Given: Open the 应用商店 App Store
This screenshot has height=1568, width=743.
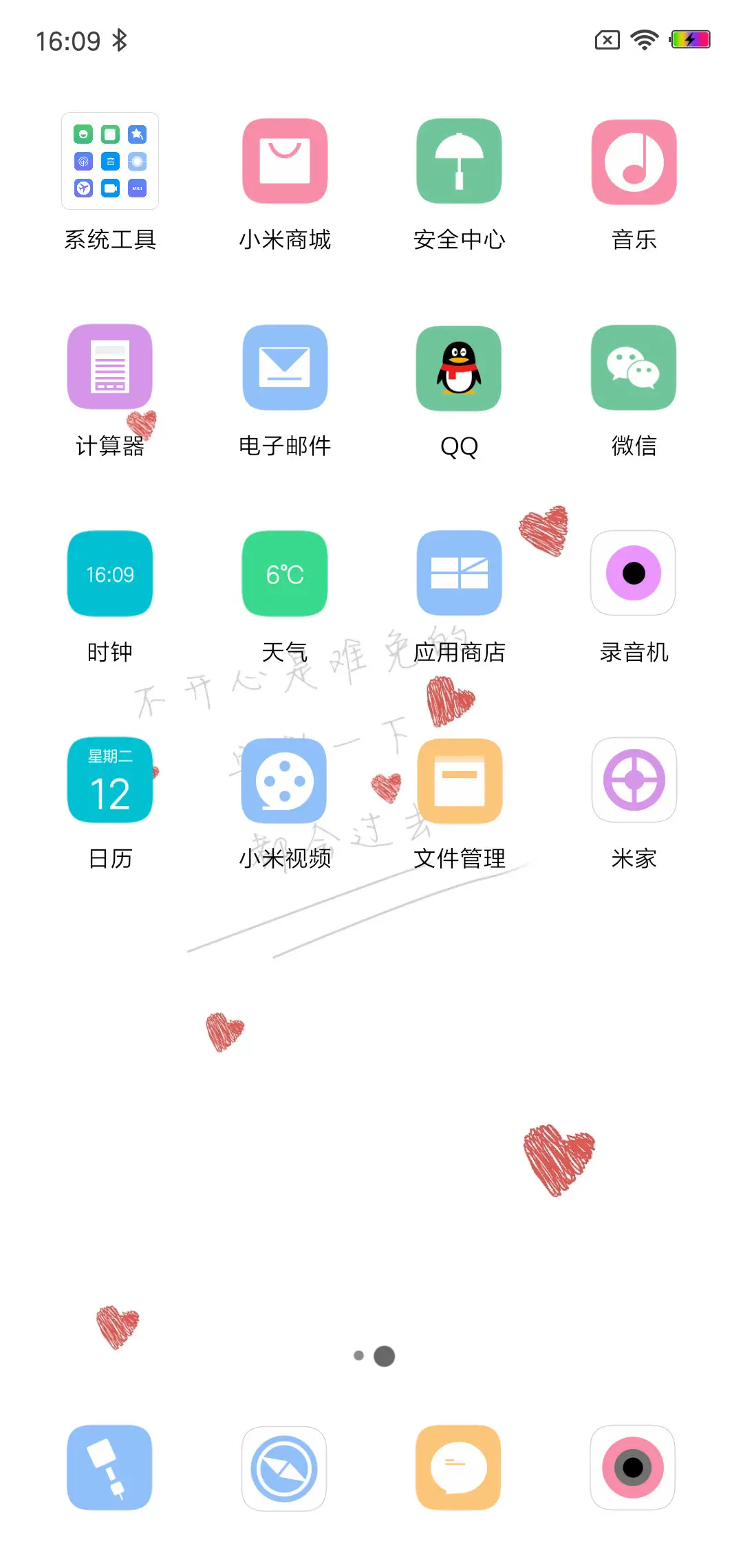Looking at the screenshot, I should 459,574.
